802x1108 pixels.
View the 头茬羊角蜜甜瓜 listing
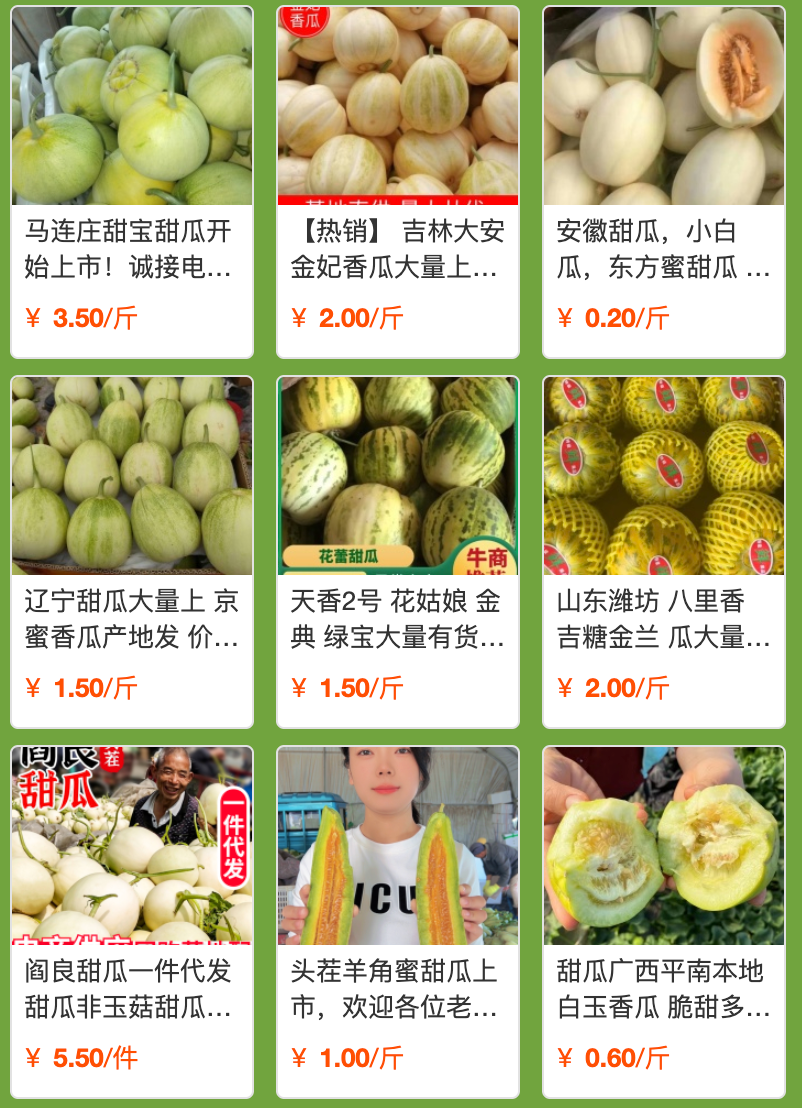coord(397,922)
